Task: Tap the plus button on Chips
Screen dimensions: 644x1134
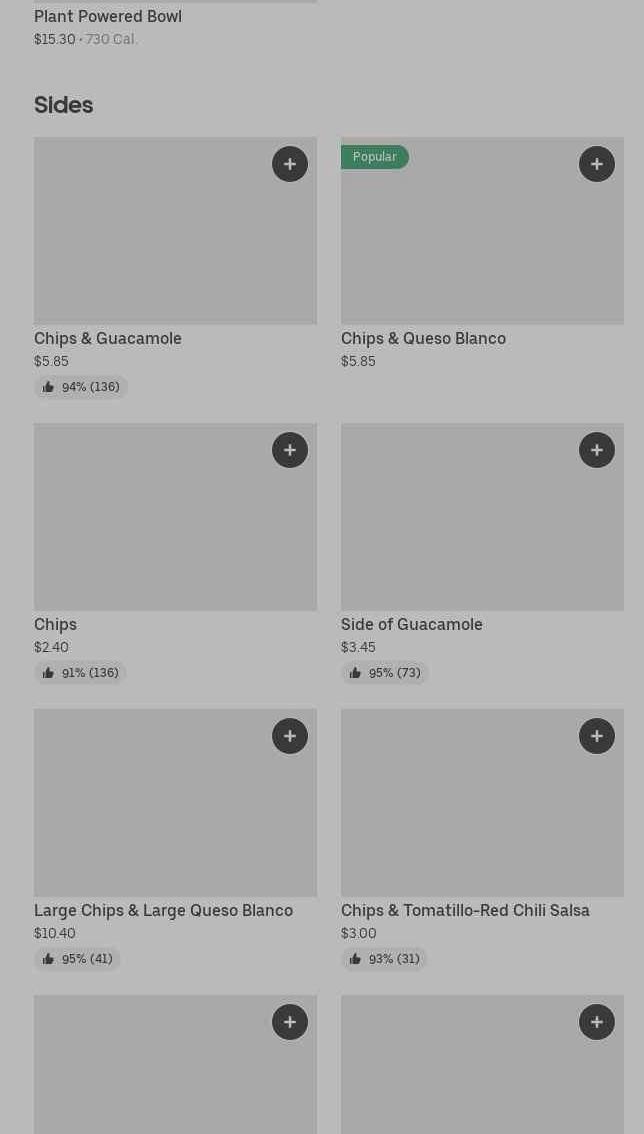Action: click(x=290, y=450)
